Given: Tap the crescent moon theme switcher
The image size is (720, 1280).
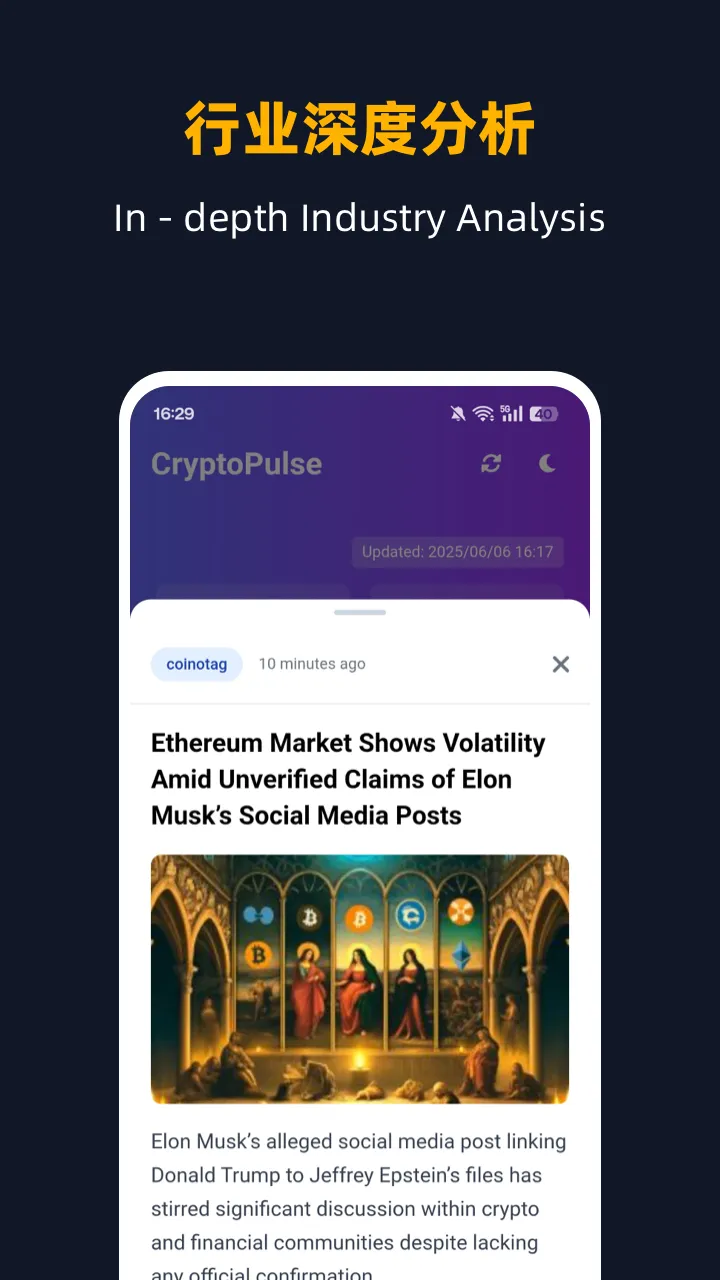Looking at the screenshot, I should (x=546, y=464).
